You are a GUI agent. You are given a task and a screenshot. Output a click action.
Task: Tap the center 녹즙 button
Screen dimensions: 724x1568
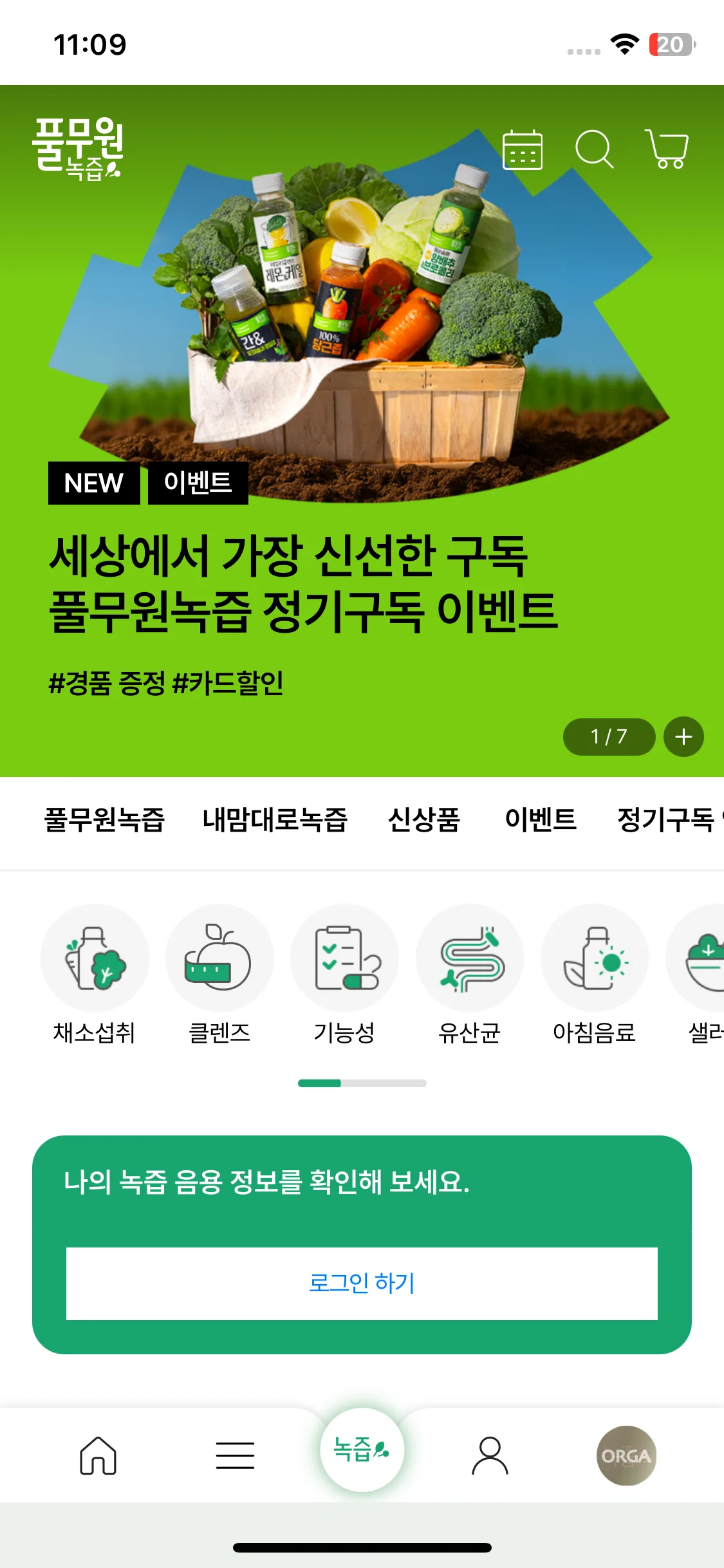(x=362, y=1450)
